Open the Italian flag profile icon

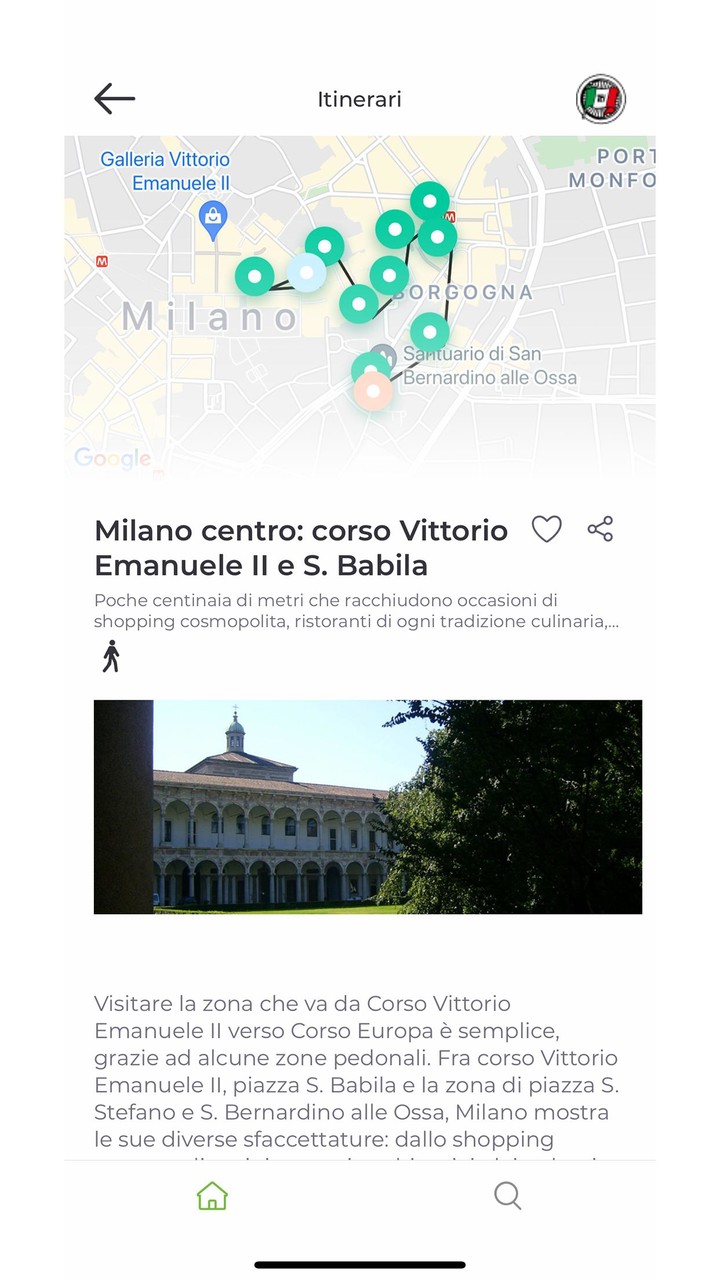[x=600, y=99]
